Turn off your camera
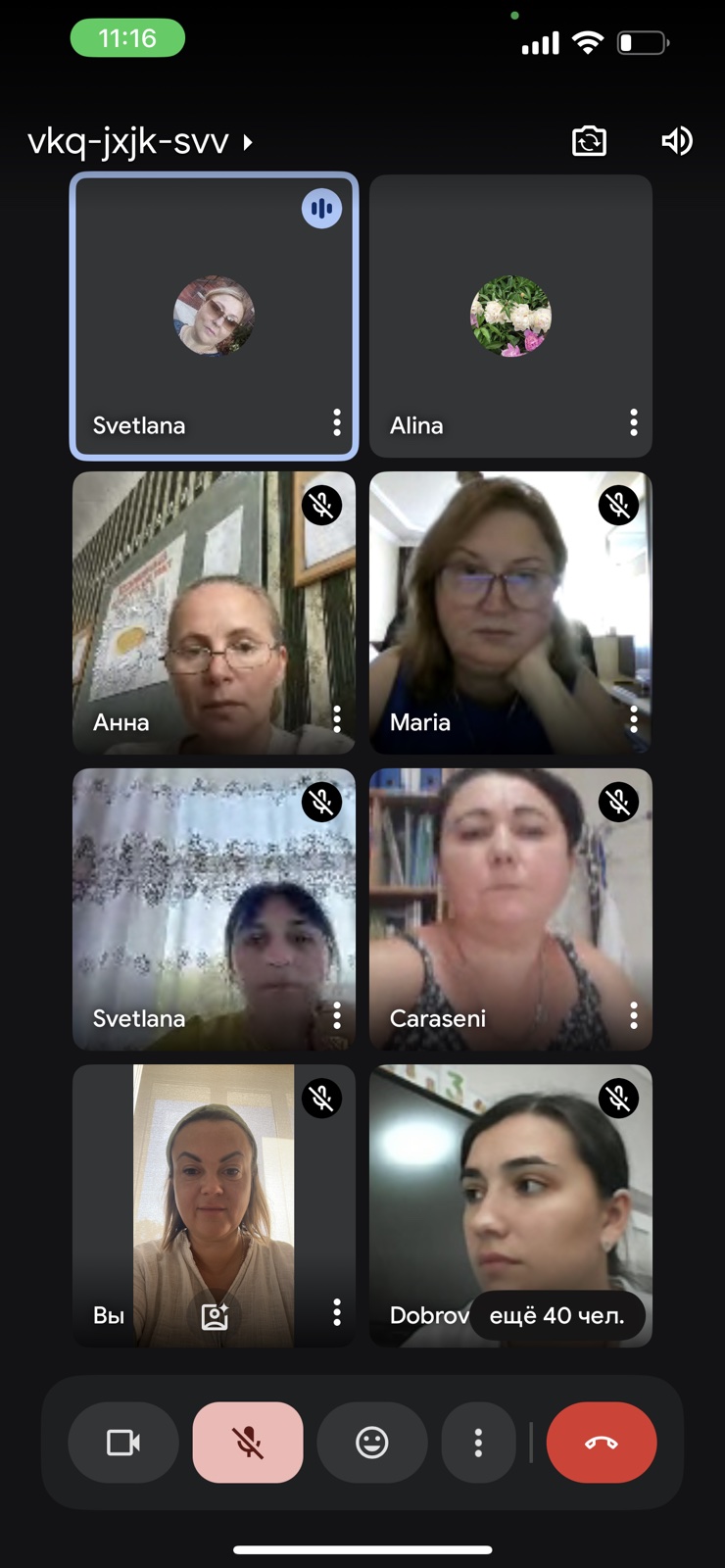725x1568 pixels. pos(123,1443)
